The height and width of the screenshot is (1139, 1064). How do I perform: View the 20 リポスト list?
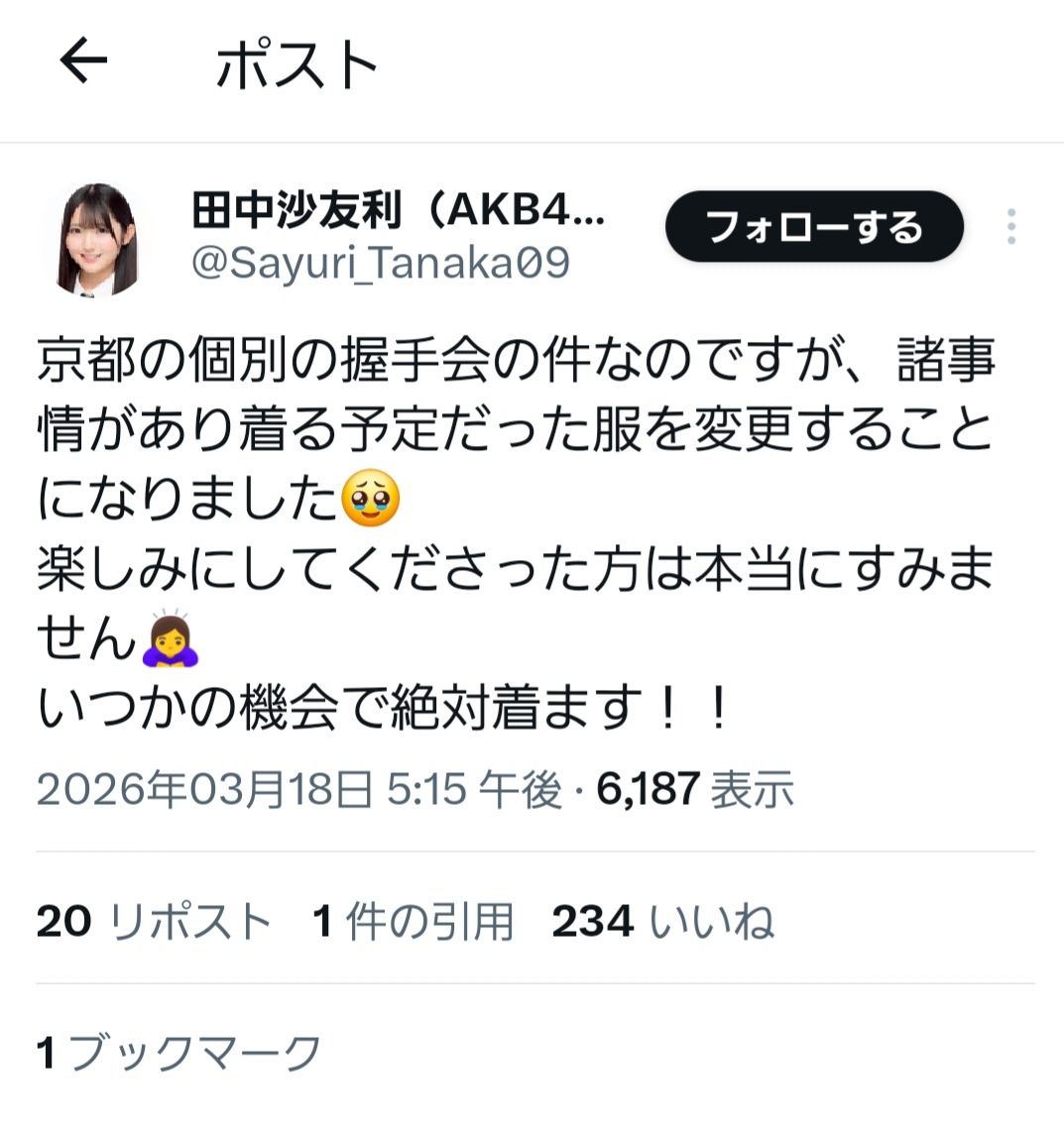tap(154, 921)
